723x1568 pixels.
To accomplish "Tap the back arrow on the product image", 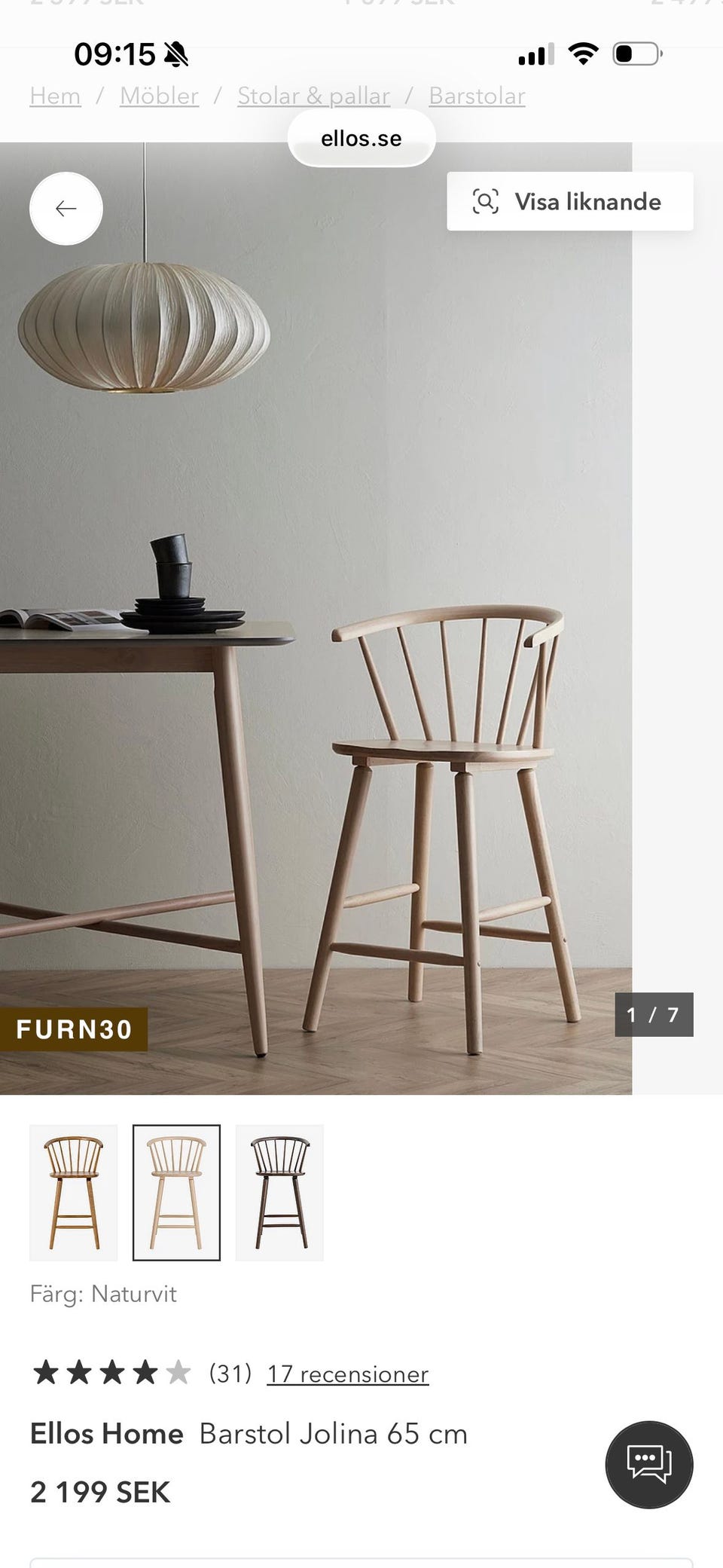I will [66, 209].
